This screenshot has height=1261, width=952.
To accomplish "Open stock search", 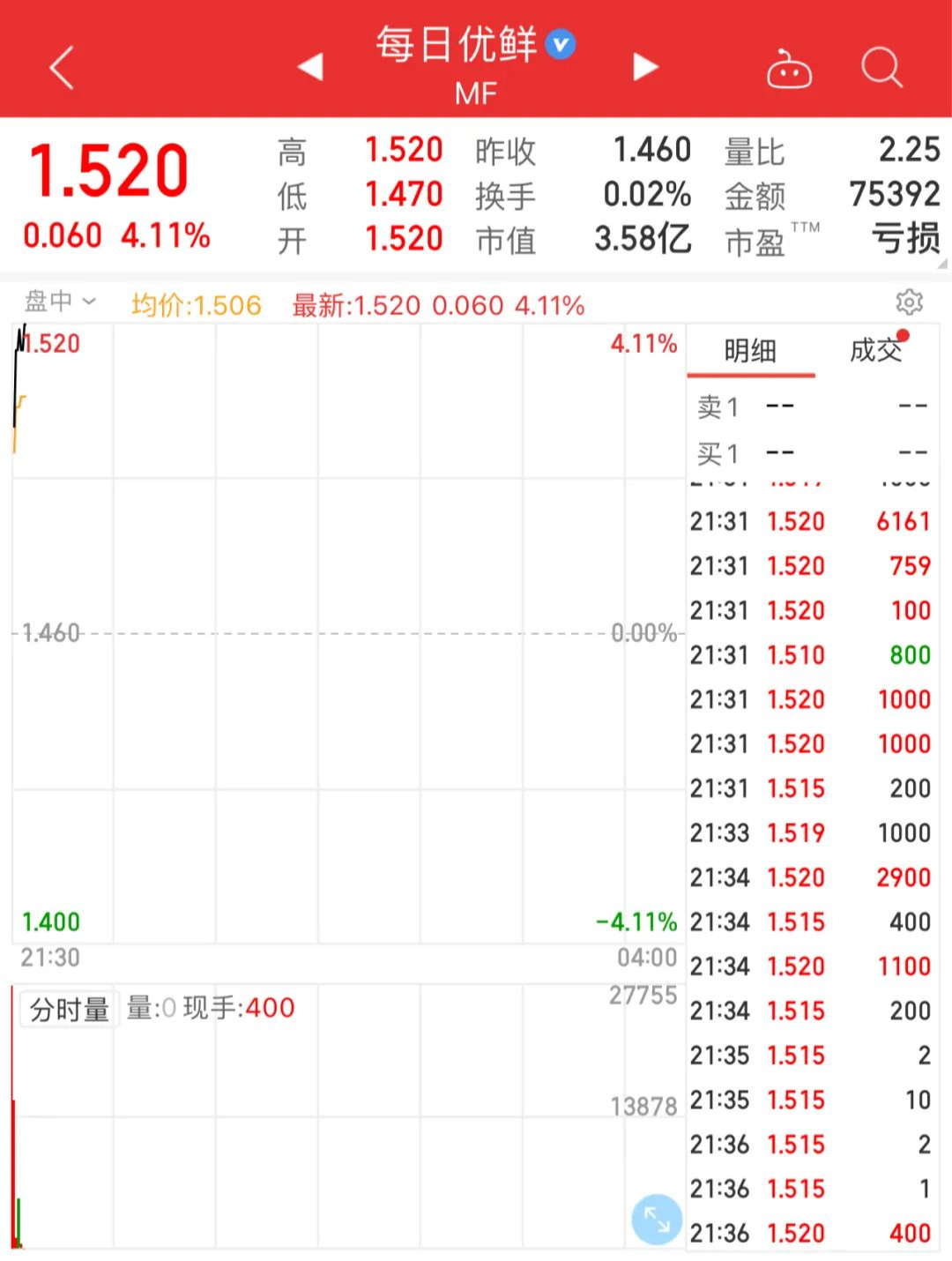I will click(881, 67).
